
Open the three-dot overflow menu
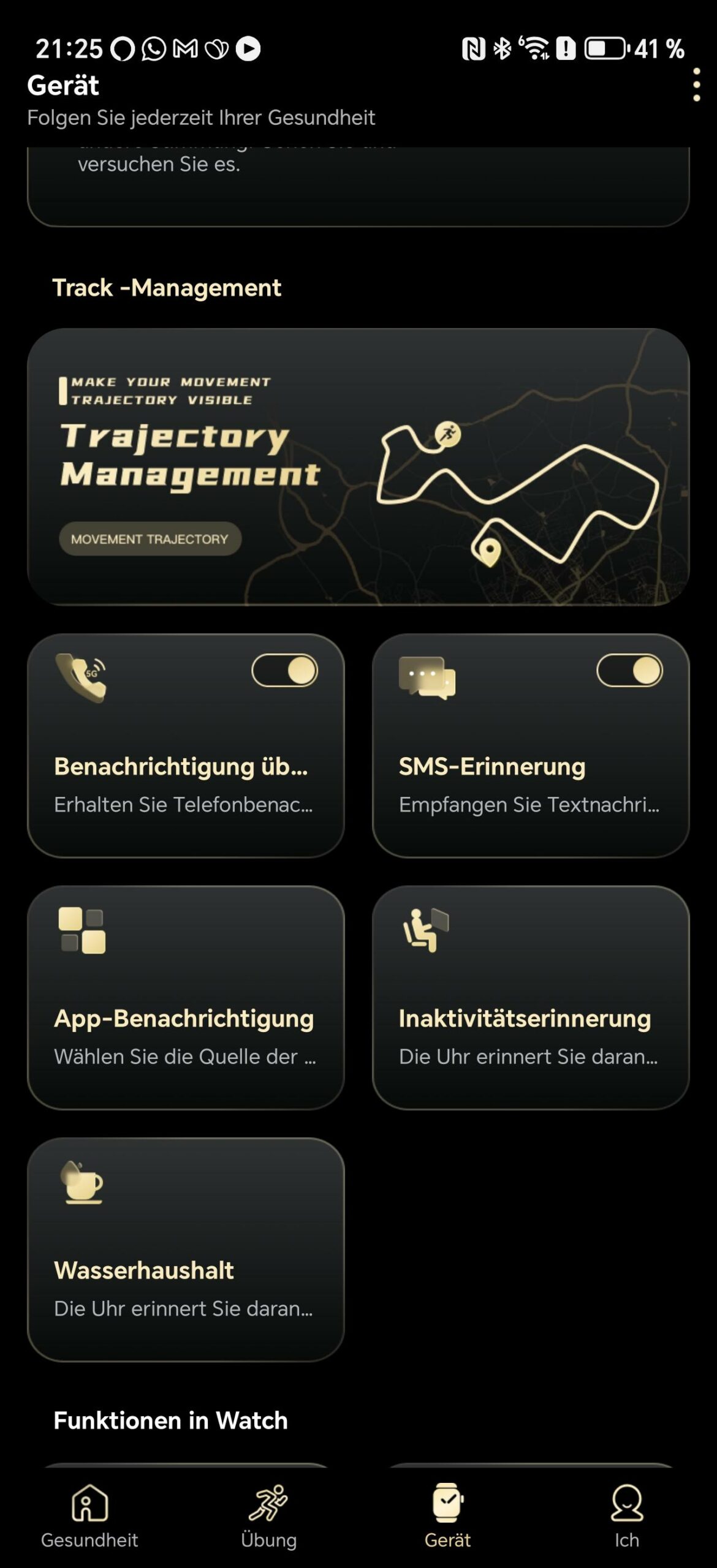(x=696, y=85)
